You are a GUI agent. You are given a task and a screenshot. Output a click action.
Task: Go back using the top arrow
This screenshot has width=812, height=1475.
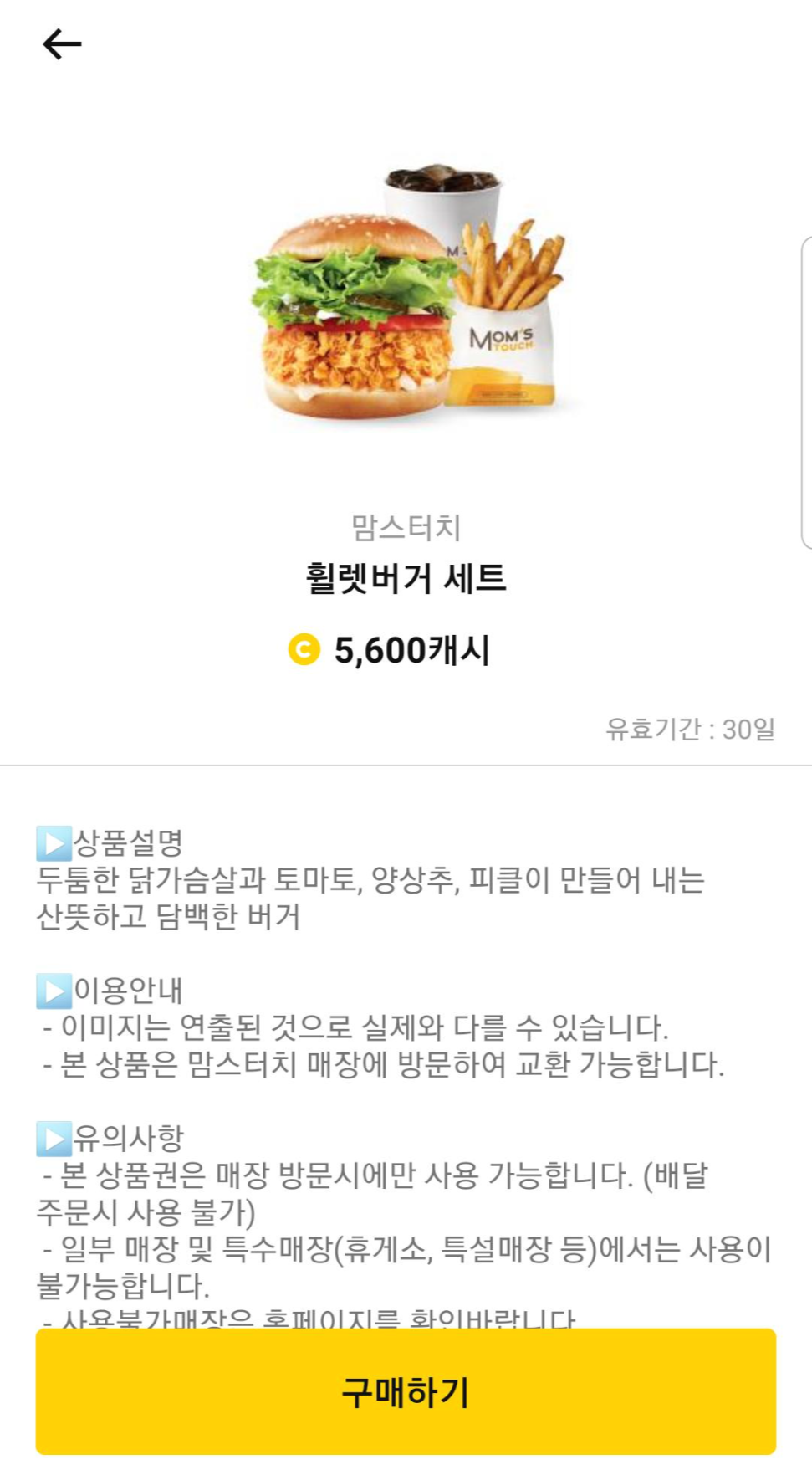tap(62, 44)
